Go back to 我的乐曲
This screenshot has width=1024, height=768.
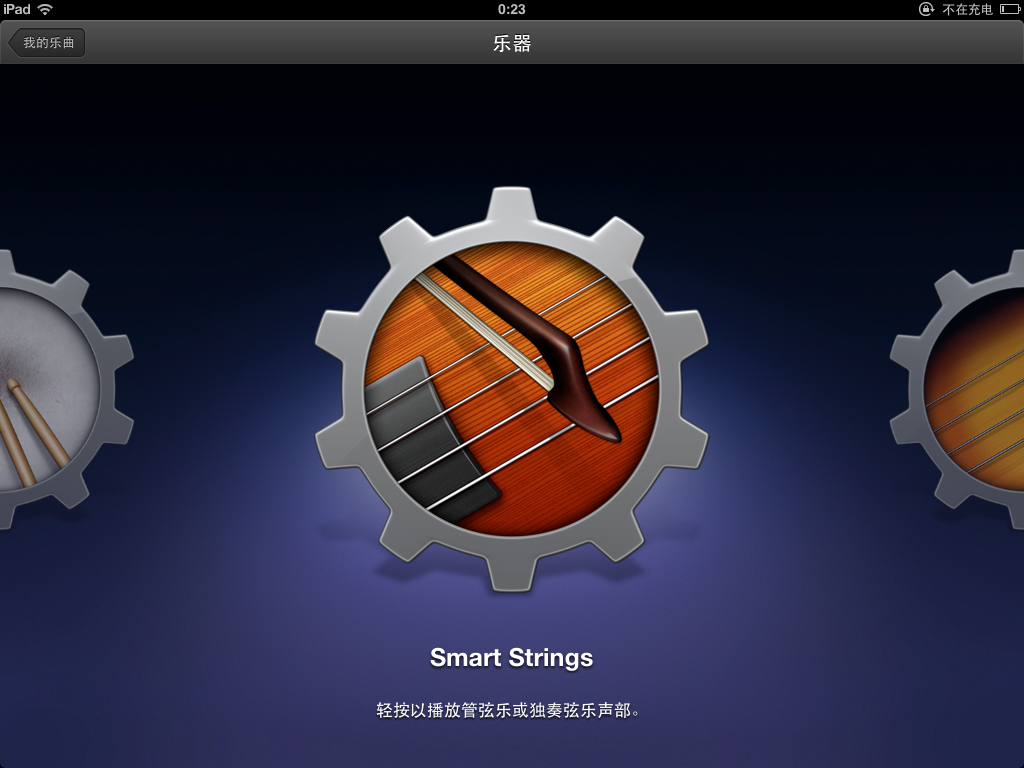coord(47,43)
